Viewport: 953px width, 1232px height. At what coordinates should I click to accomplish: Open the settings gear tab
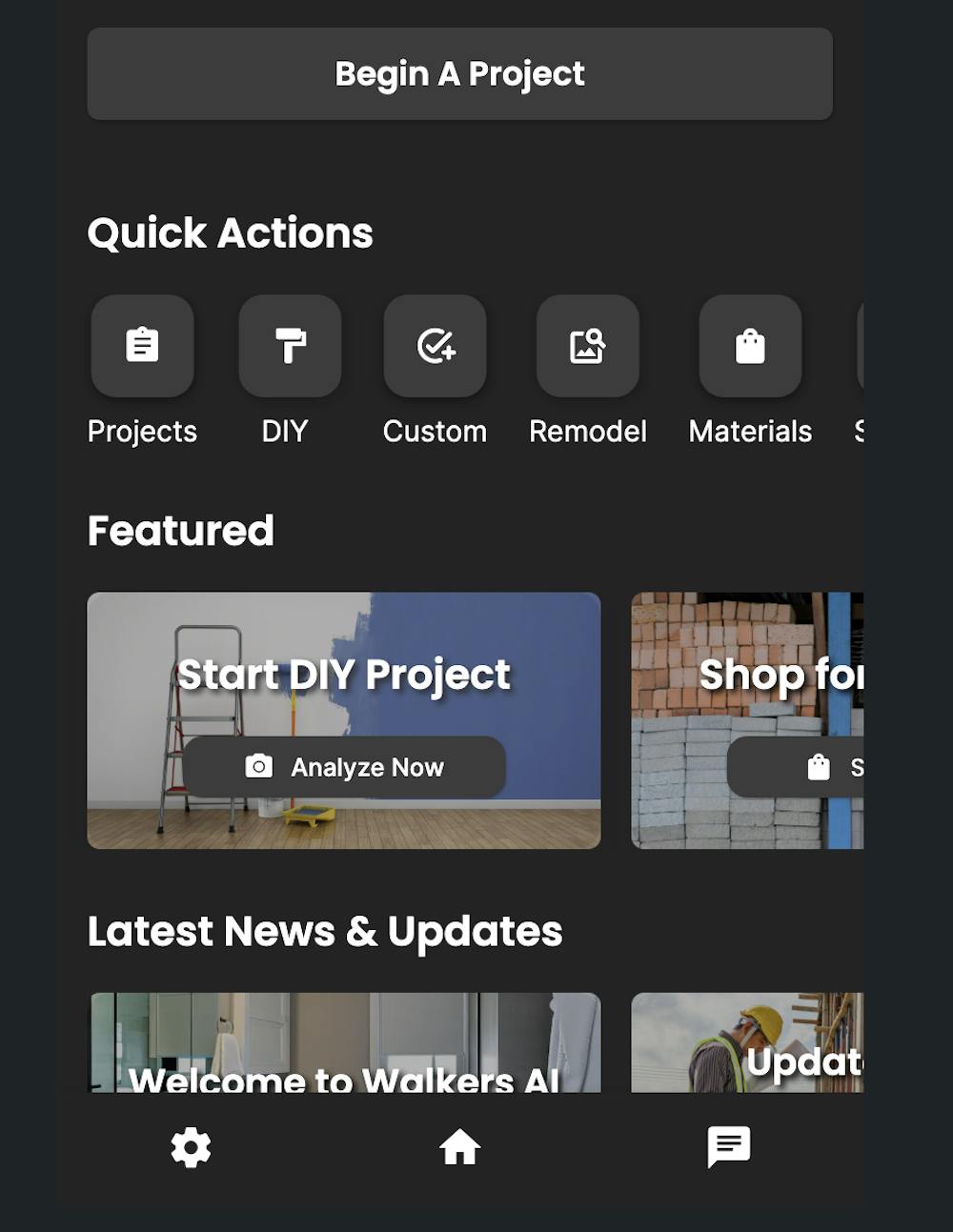point(191,1147)
